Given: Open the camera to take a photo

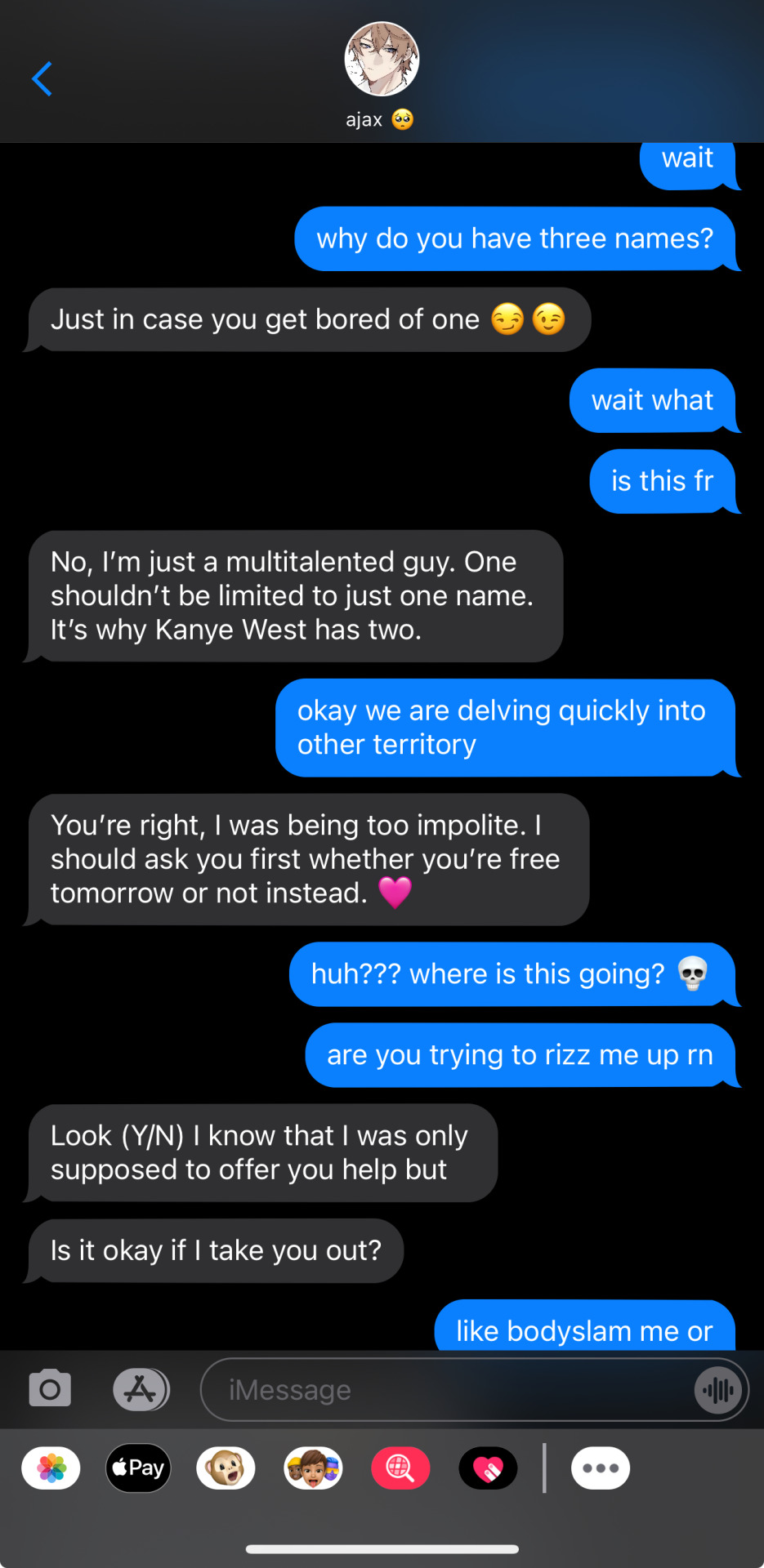Looking at the screenshot, I should click(50, 1389).
